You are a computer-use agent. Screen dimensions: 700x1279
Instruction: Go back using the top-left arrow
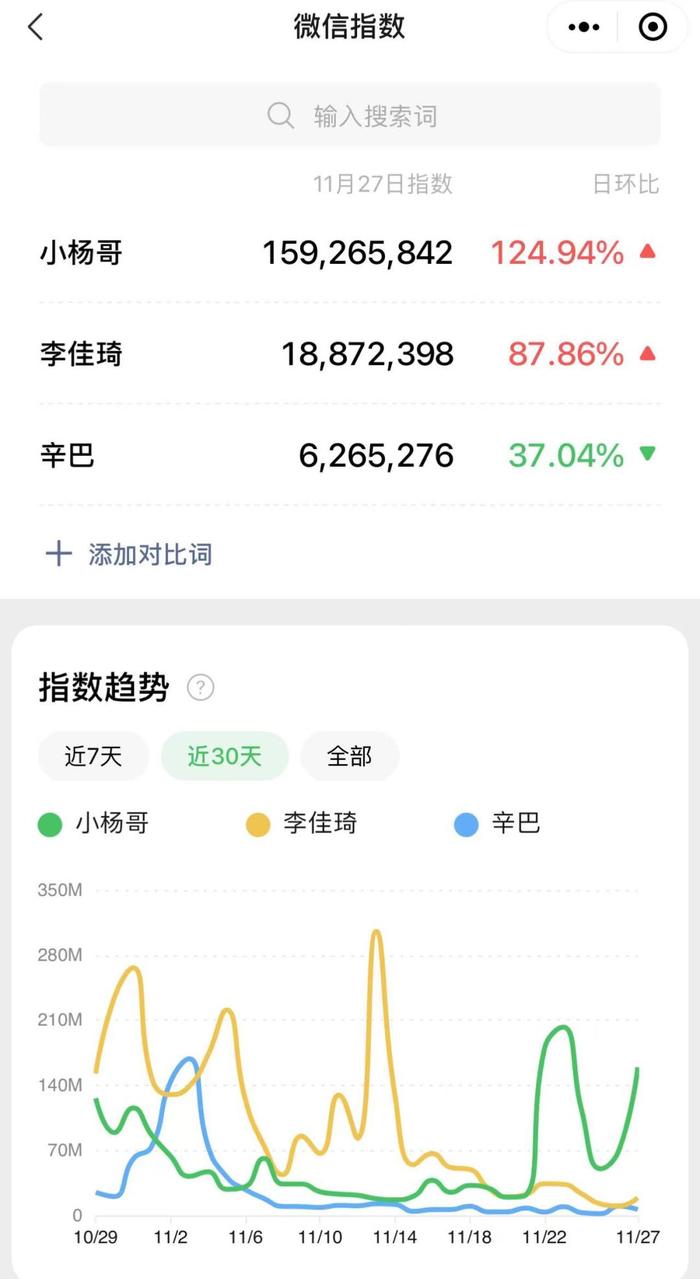[36, 27]
